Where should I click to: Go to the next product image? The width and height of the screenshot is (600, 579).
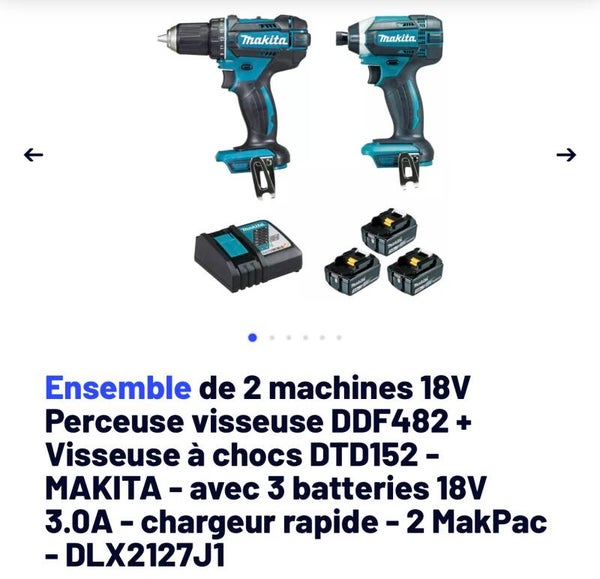click(566, 155)
